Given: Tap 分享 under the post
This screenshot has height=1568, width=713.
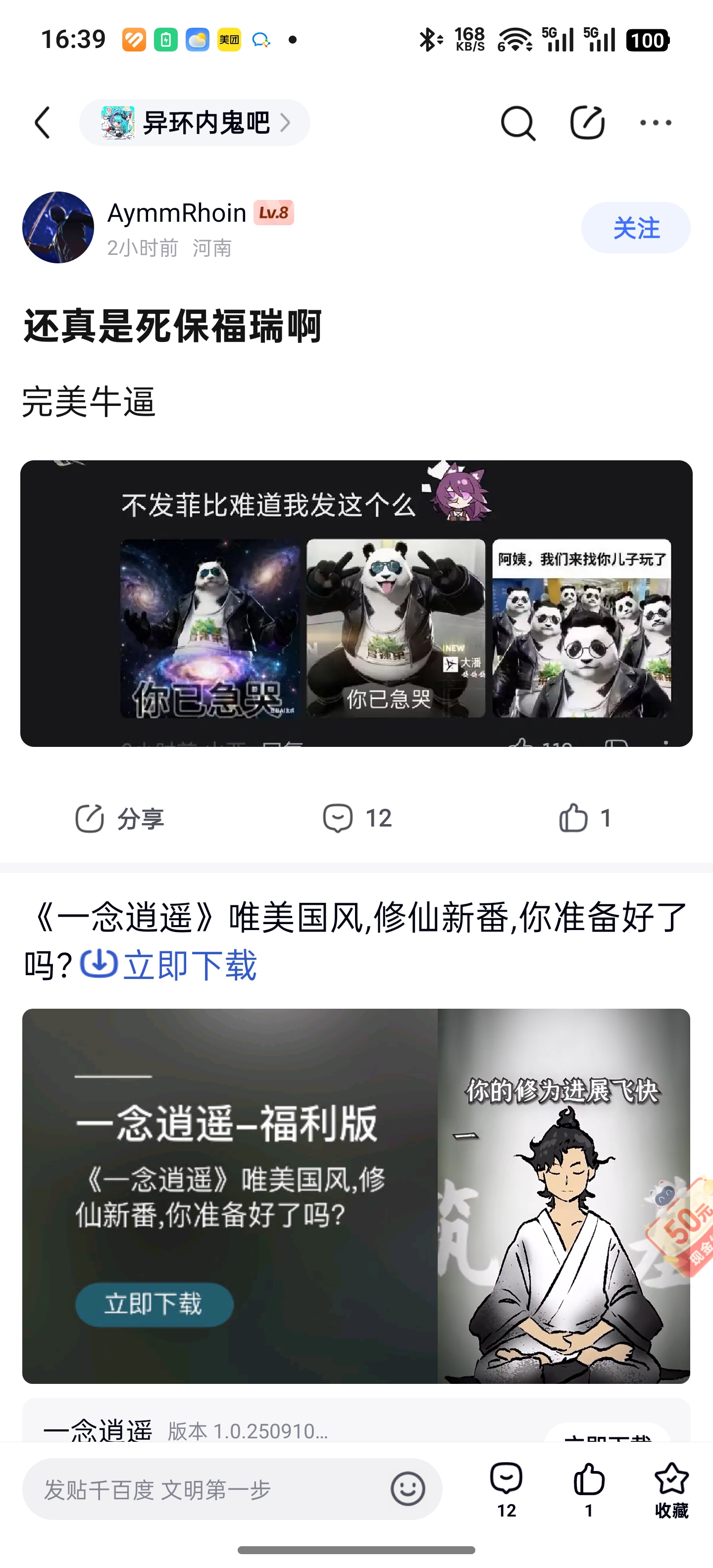Looking at the screenshot, I should point(119,818).
